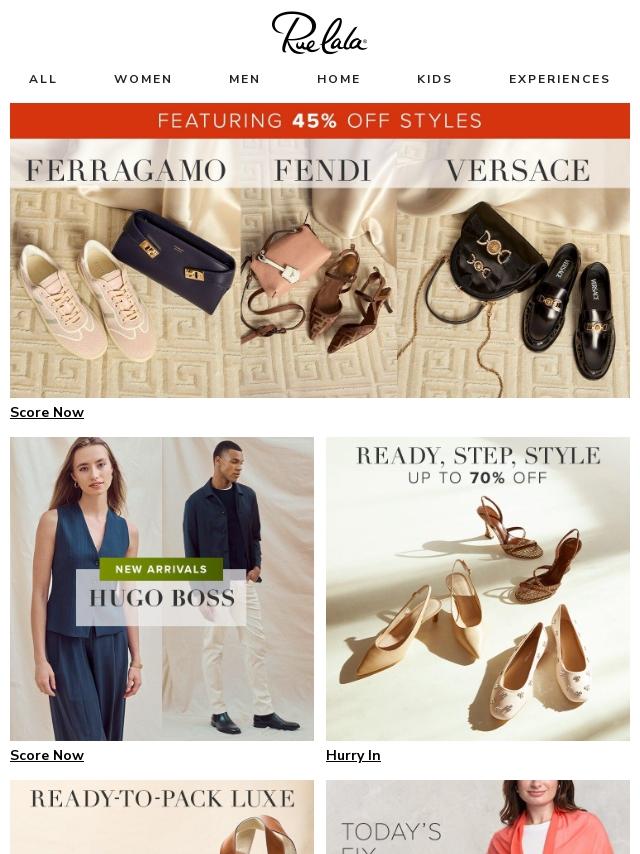The width and height of the screenshot is (640, 854).
Task: Open the Hugo Boss new arrivals tile
Action: pyautogui.click(x=162, y=589)
